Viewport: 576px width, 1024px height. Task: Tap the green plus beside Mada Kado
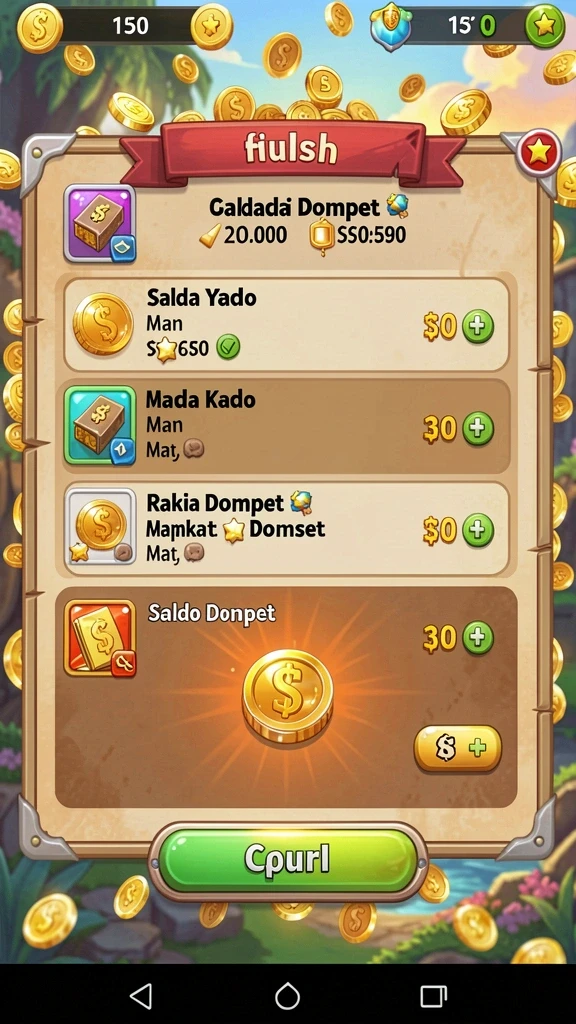pos(478,428)
